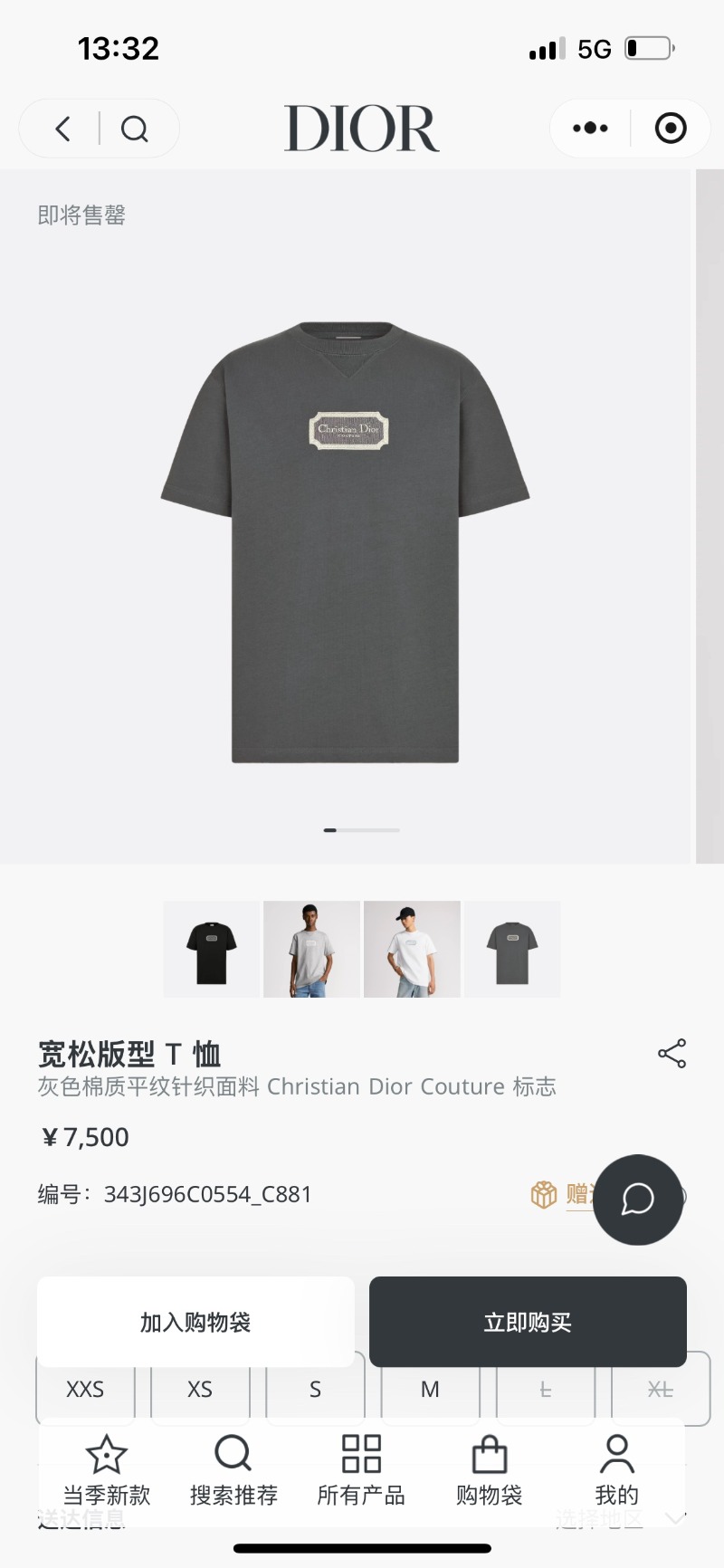The height and width of the screenshot is (1568, 724).
Task: Choose size XS
Action: tap(200, 1390)
